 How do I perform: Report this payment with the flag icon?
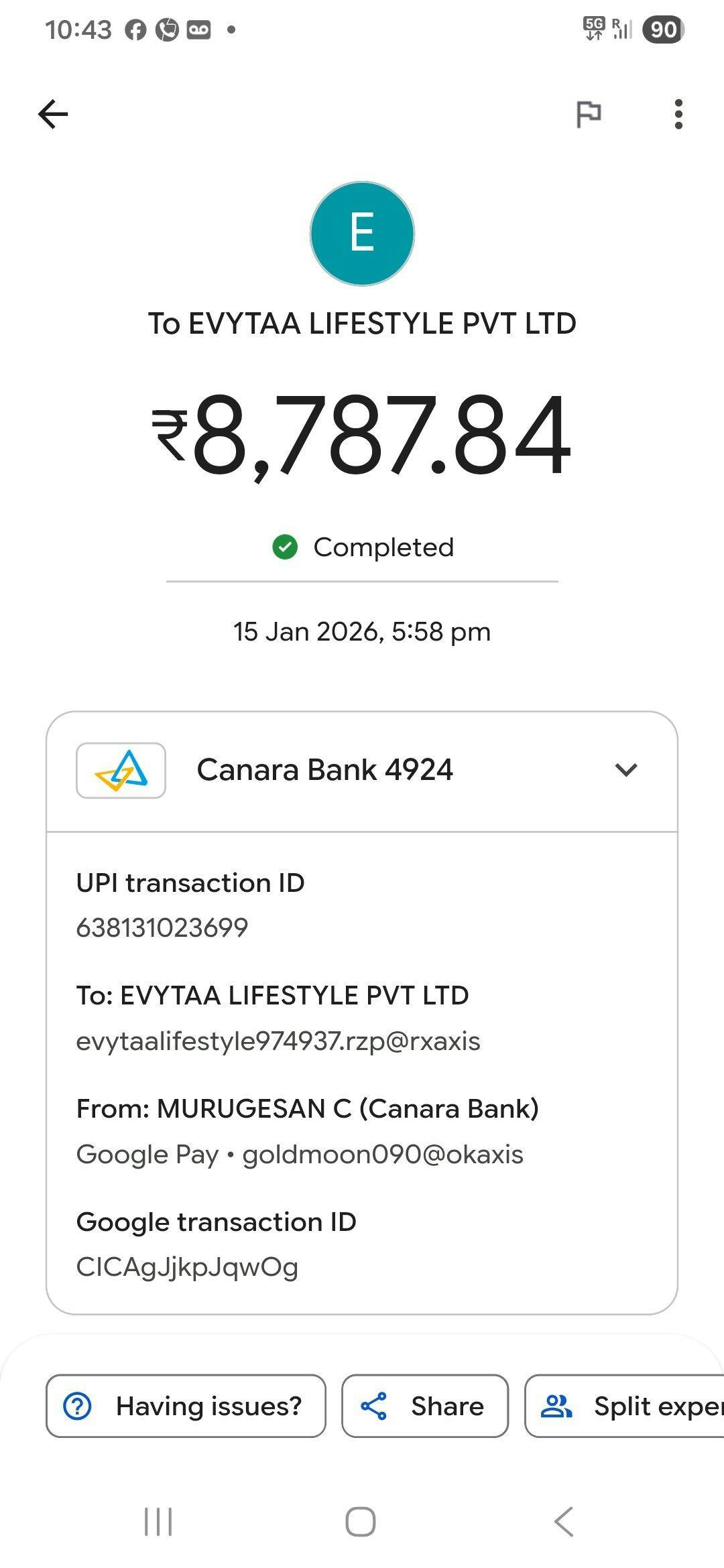tap(589, 114)
